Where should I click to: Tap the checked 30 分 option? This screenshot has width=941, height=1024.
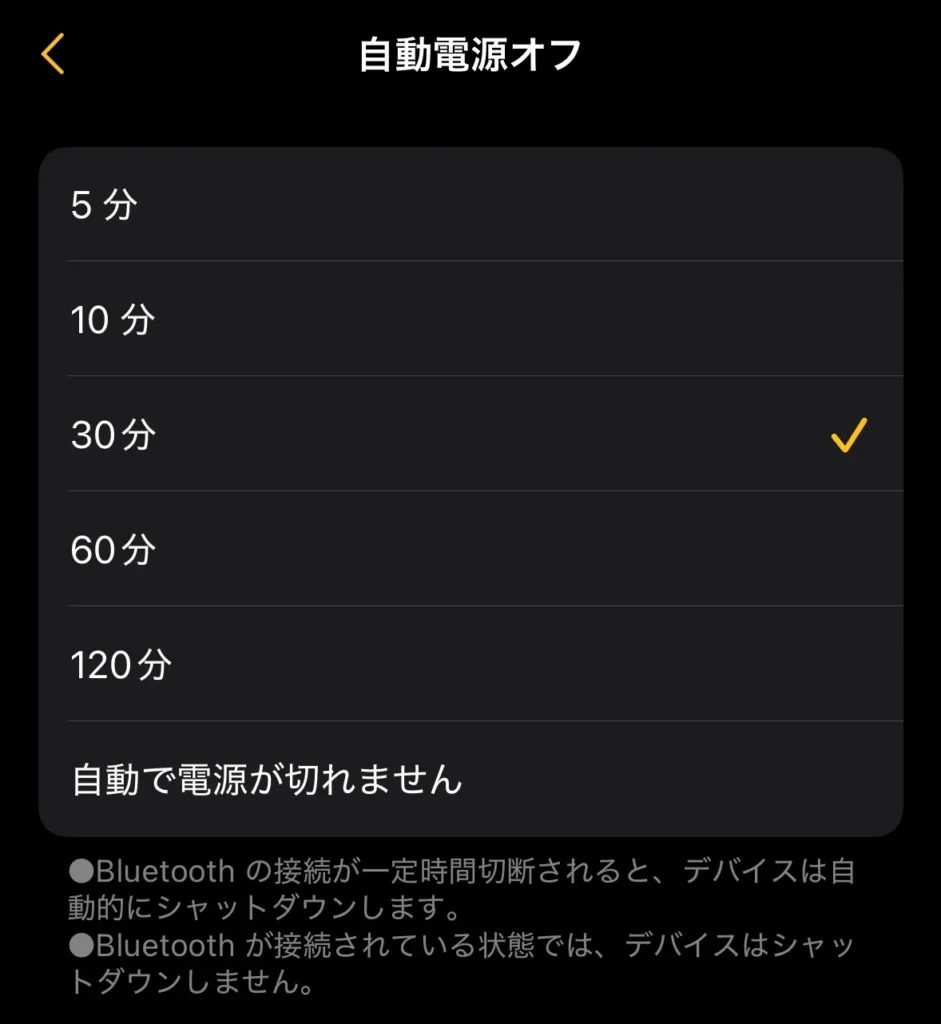click(470, 435)
